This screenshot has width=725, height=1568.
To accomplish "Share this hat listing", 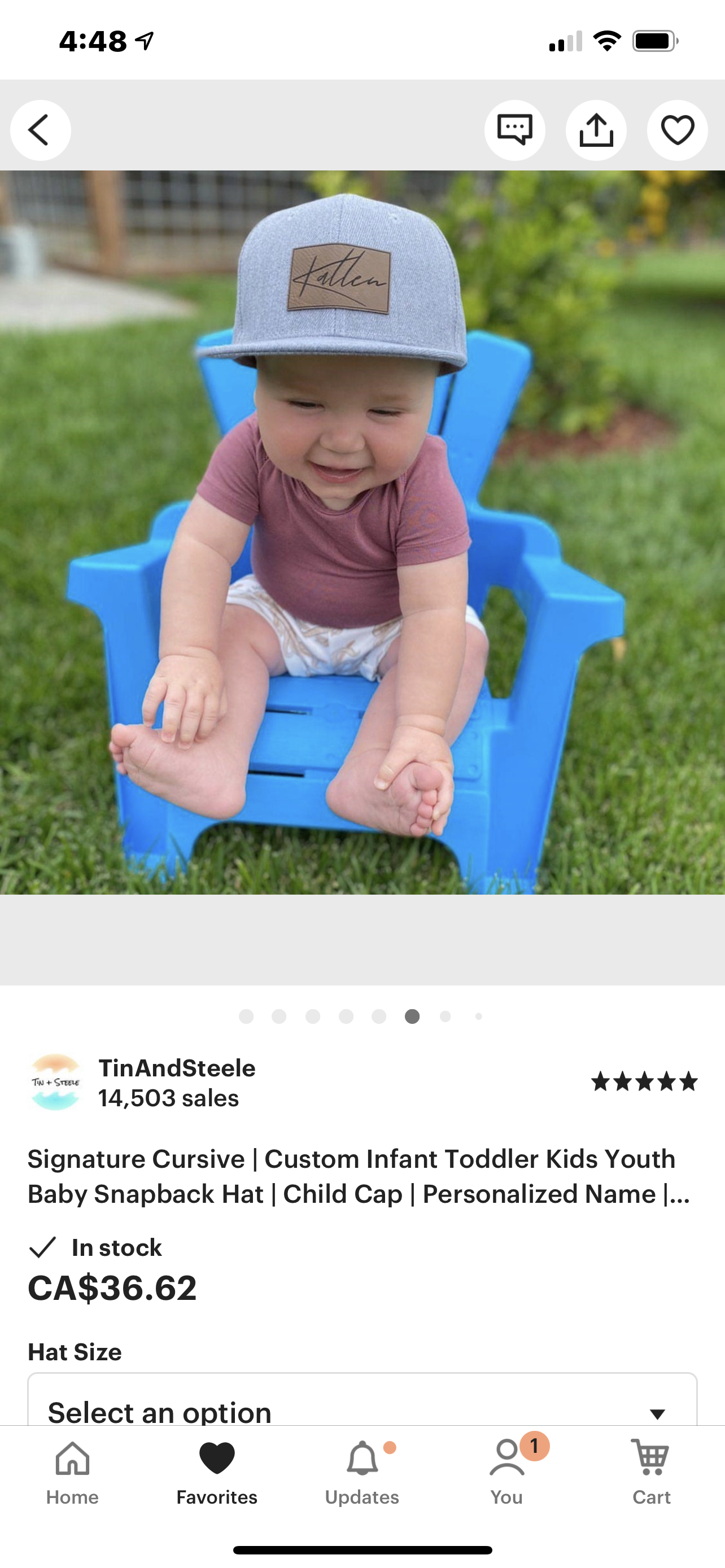I will tap(596, 130).
